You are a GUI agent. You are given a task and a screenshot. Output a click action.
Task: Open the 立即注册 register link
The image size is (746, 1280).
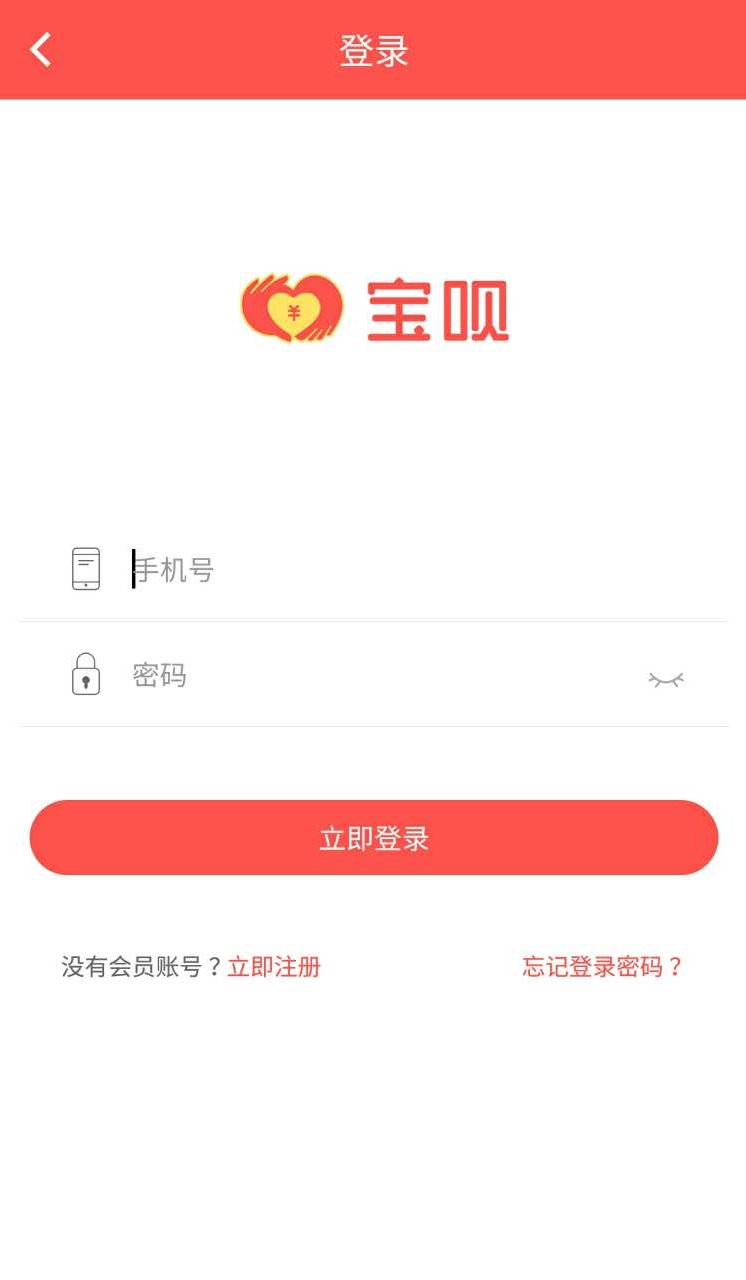(x=274, y=967)
